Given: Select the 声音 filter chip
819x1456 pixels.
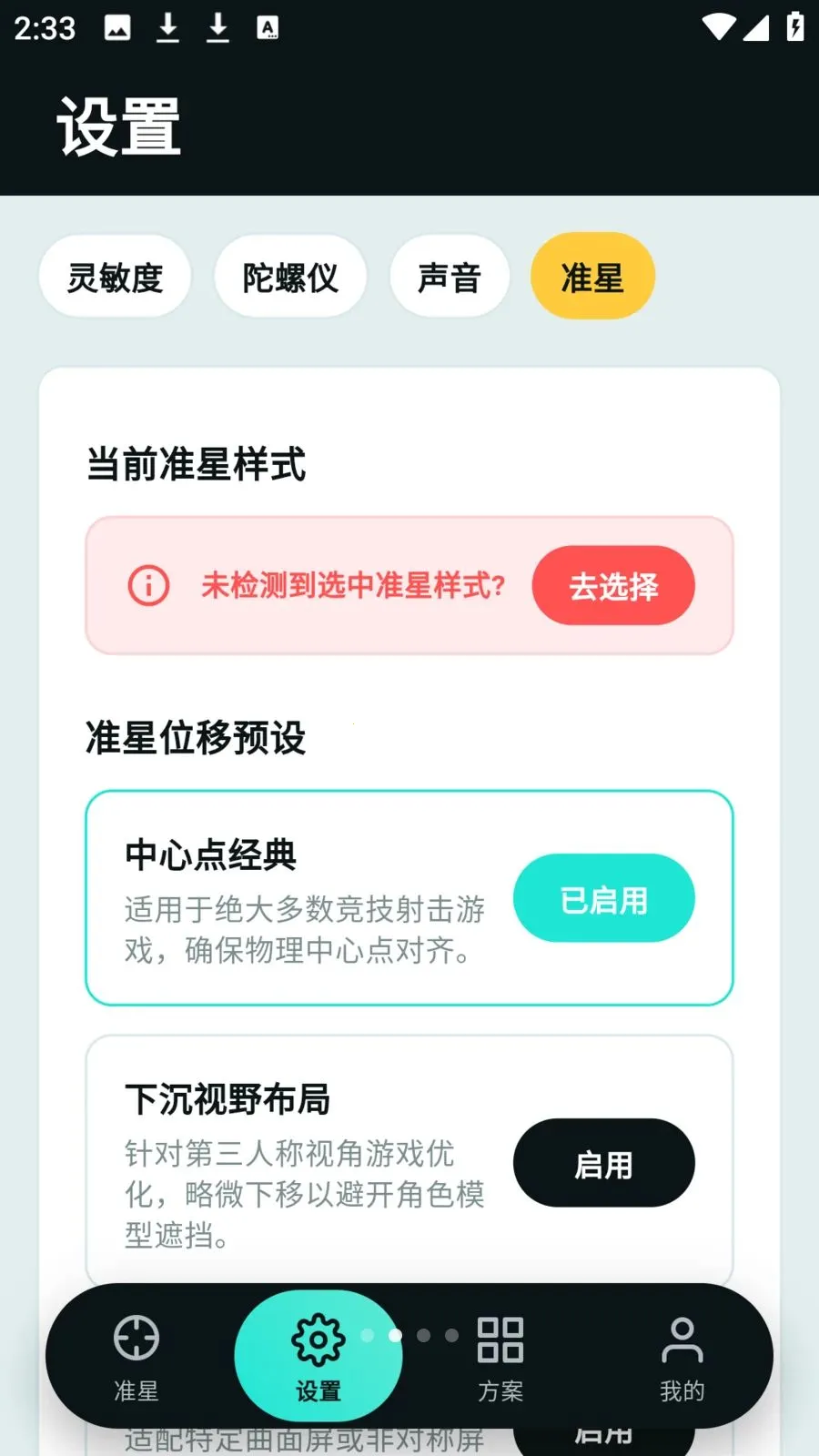Looking at the screenshot, I should coord(449,276).
